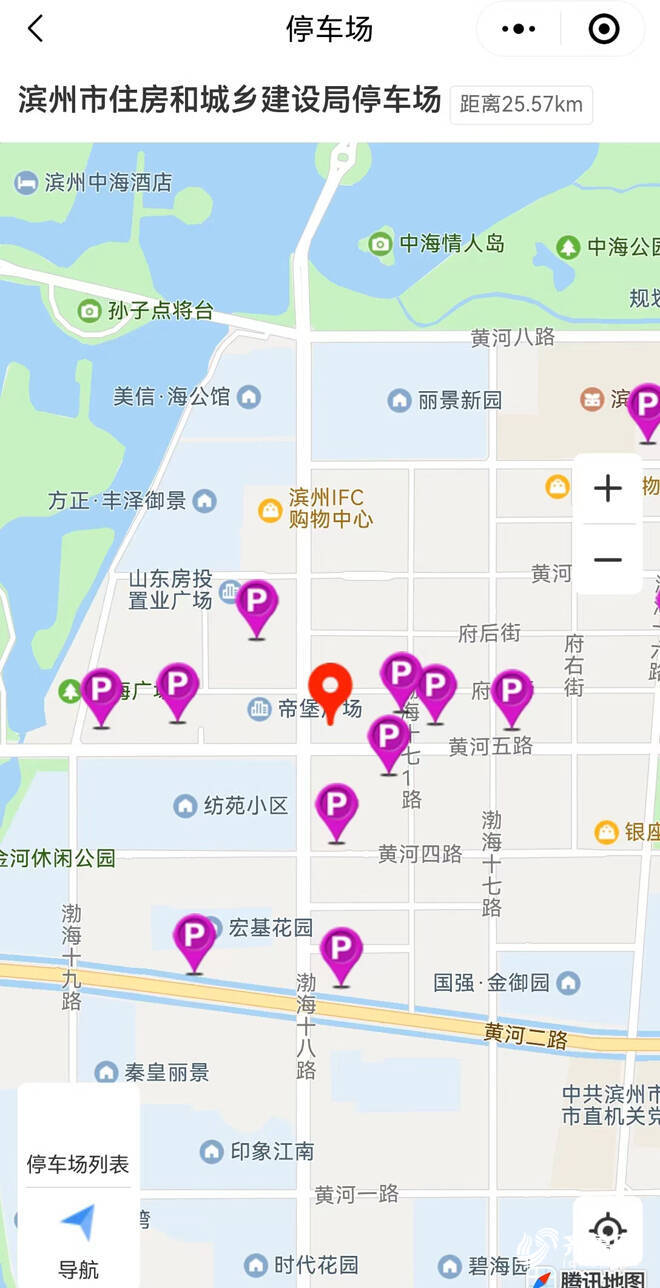This screenshot has width=660, height=1288.
Task: Select the parking marker near 山东房投置业广场
Action: [257, 603]
